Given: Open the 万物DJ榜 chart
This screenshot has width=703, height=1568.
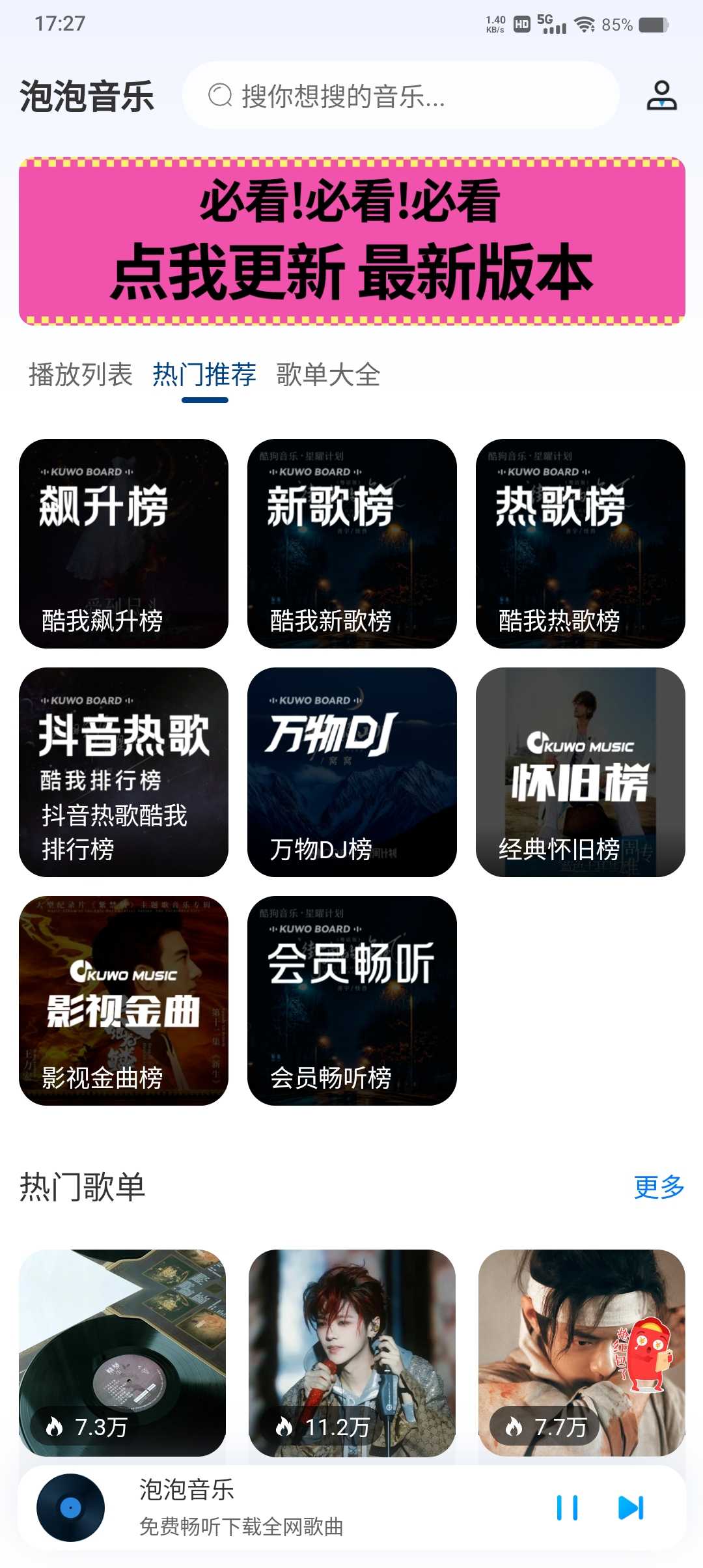Looking at the screenshot, I should 352,772.
